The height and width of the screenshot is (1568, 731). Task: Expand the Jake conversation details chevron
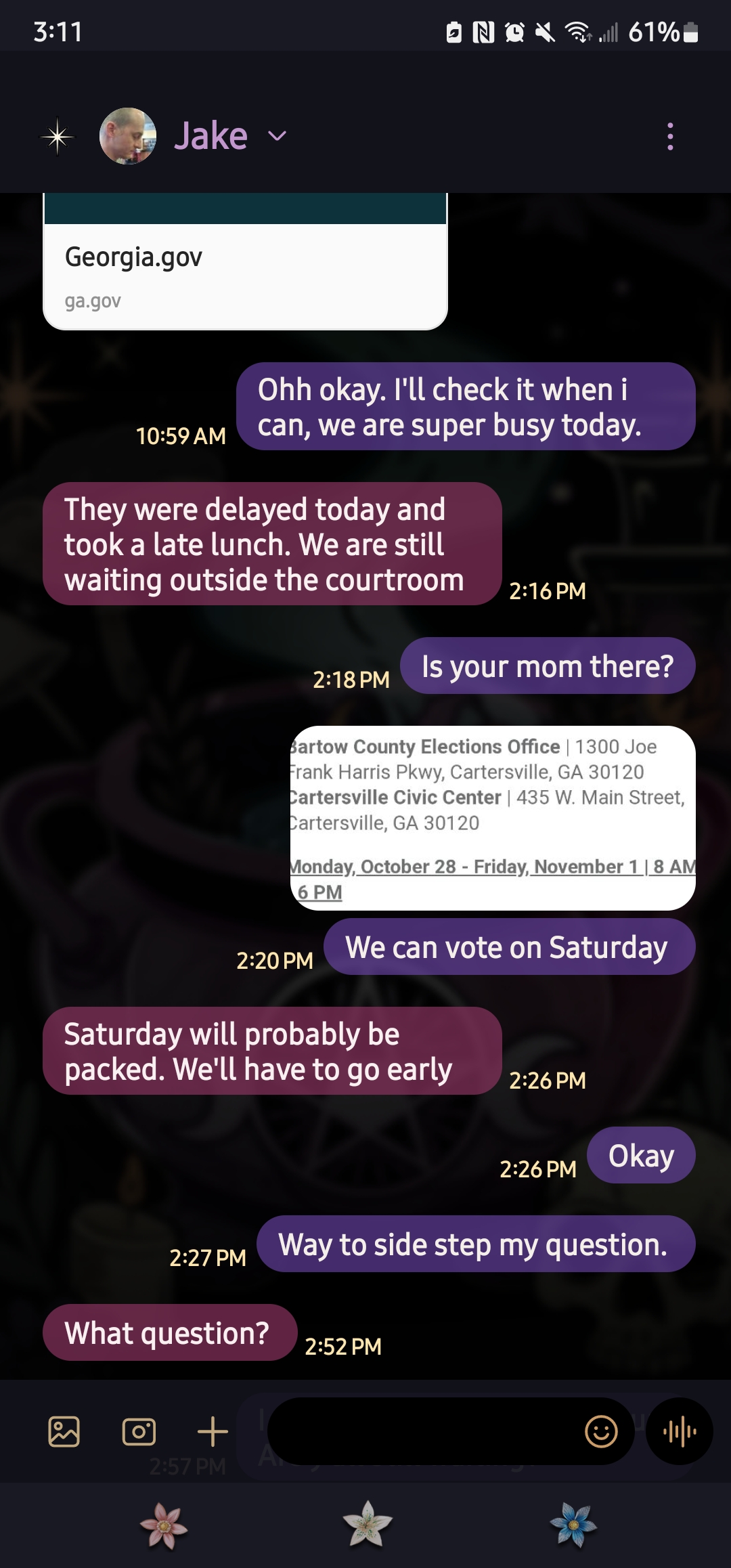[x=277, y=136]
